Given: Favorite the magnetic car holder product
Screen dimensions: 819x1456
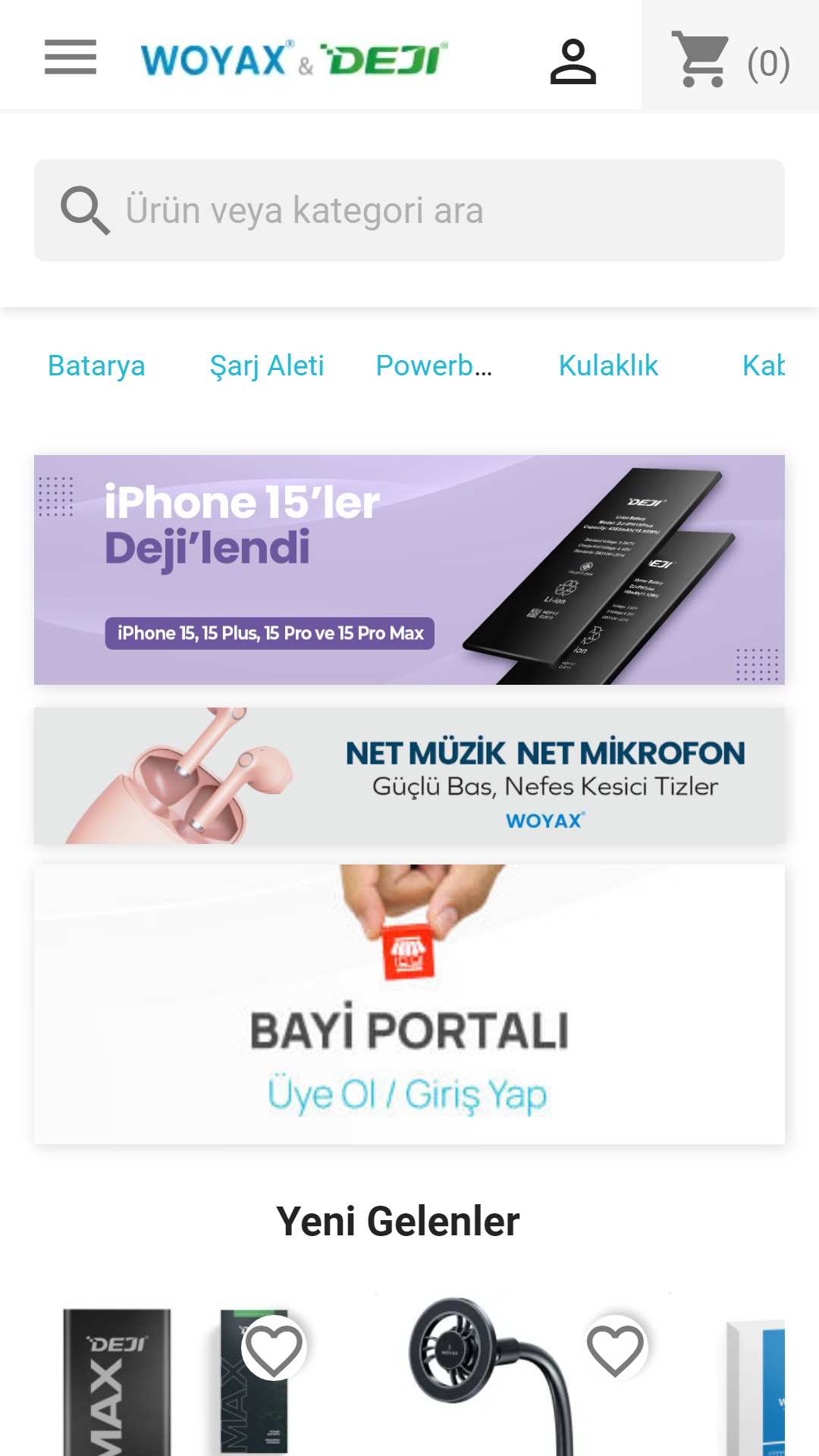Looking at the screenshot, I should (x=616, y=1349).
